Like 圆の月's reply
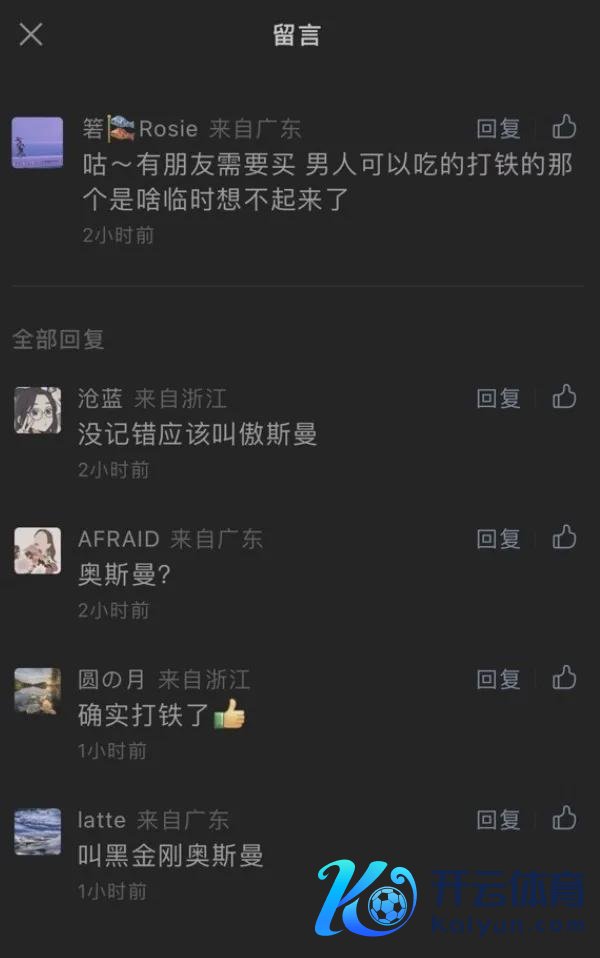Image resolution: width=600 pixels, height=958 pixels. pos(565,678)
